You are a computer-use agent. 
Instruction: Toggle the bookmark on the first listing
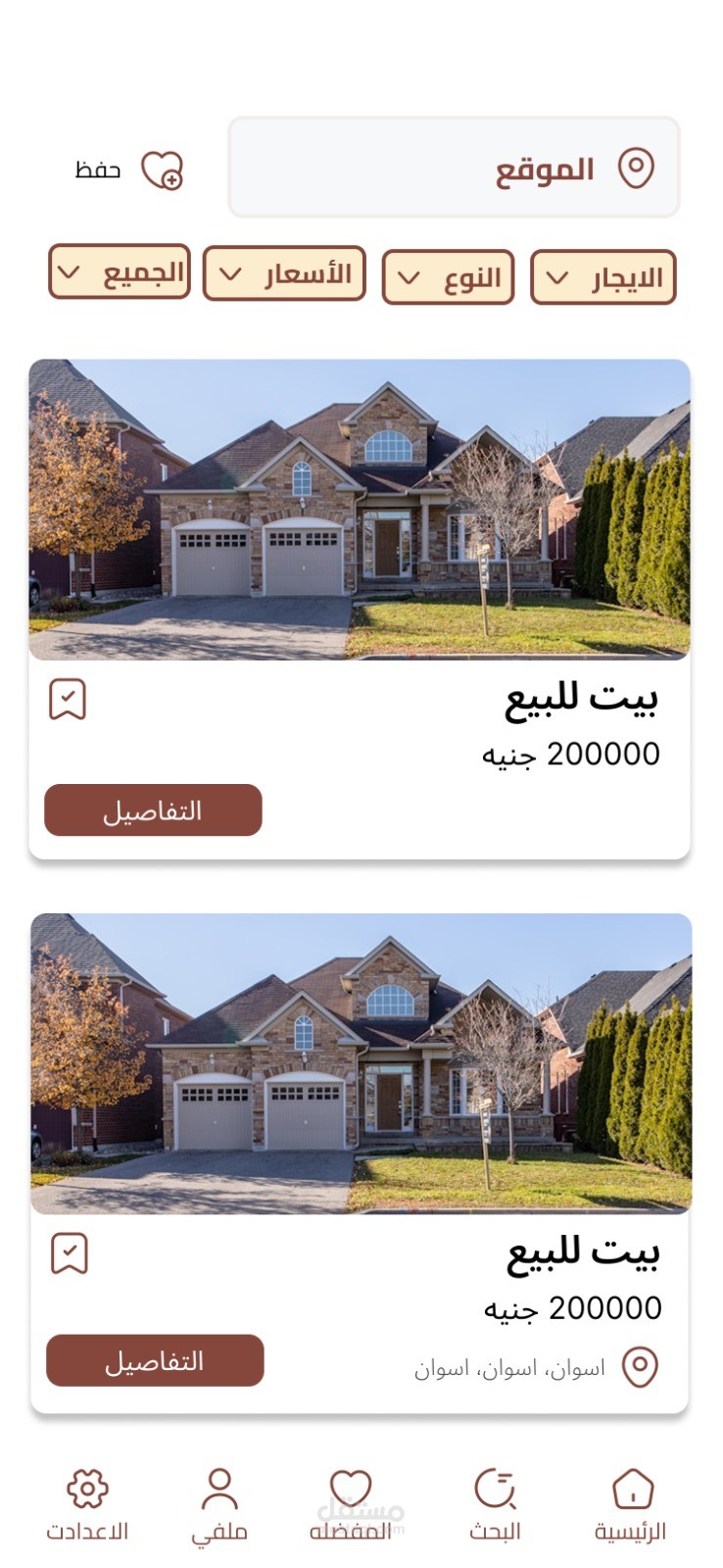coord(68,698)
